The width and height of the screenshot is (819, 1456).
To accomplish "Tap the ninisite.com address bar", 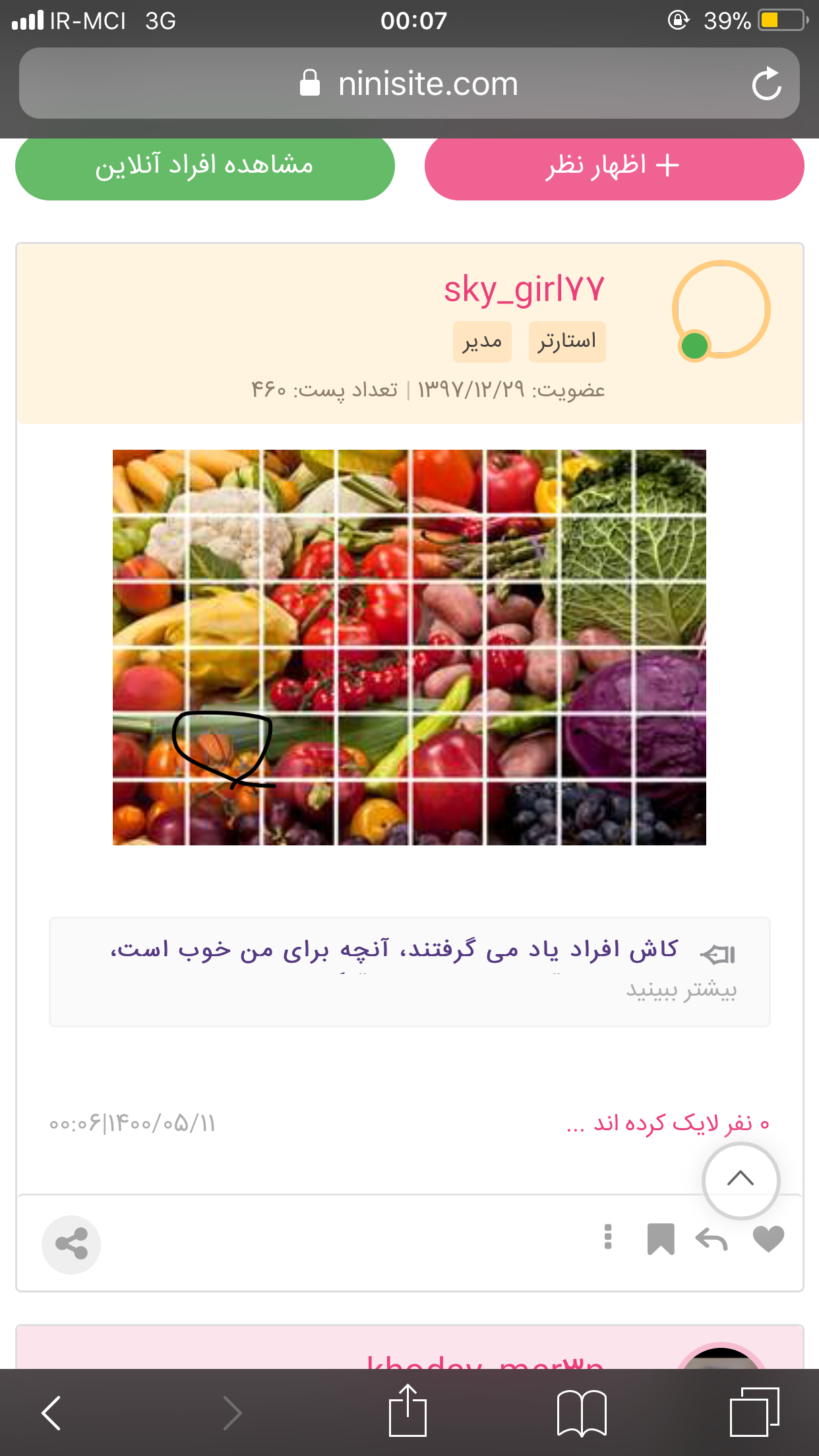I will click(x=409, y=84).
